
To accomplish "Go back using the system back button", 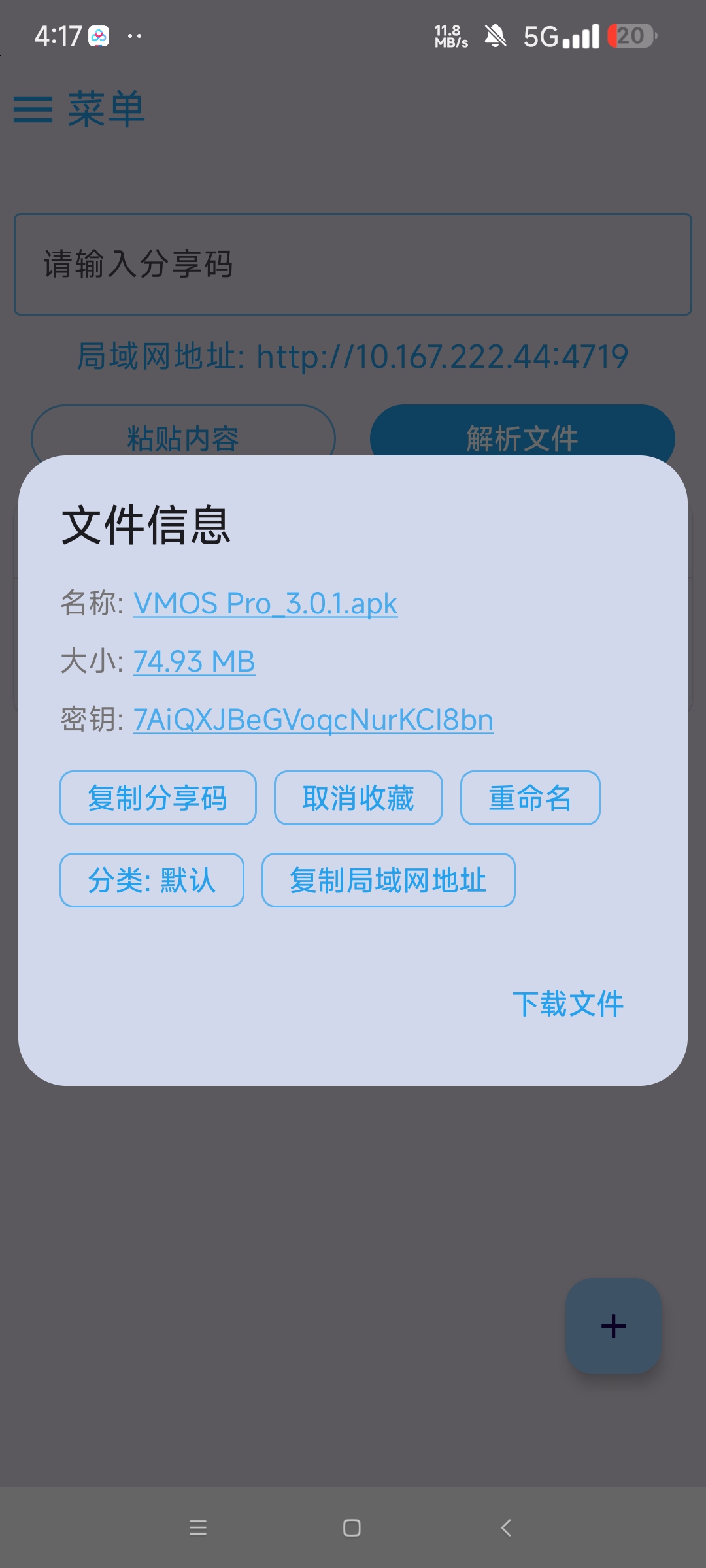I will click(x=505, y=1527).
